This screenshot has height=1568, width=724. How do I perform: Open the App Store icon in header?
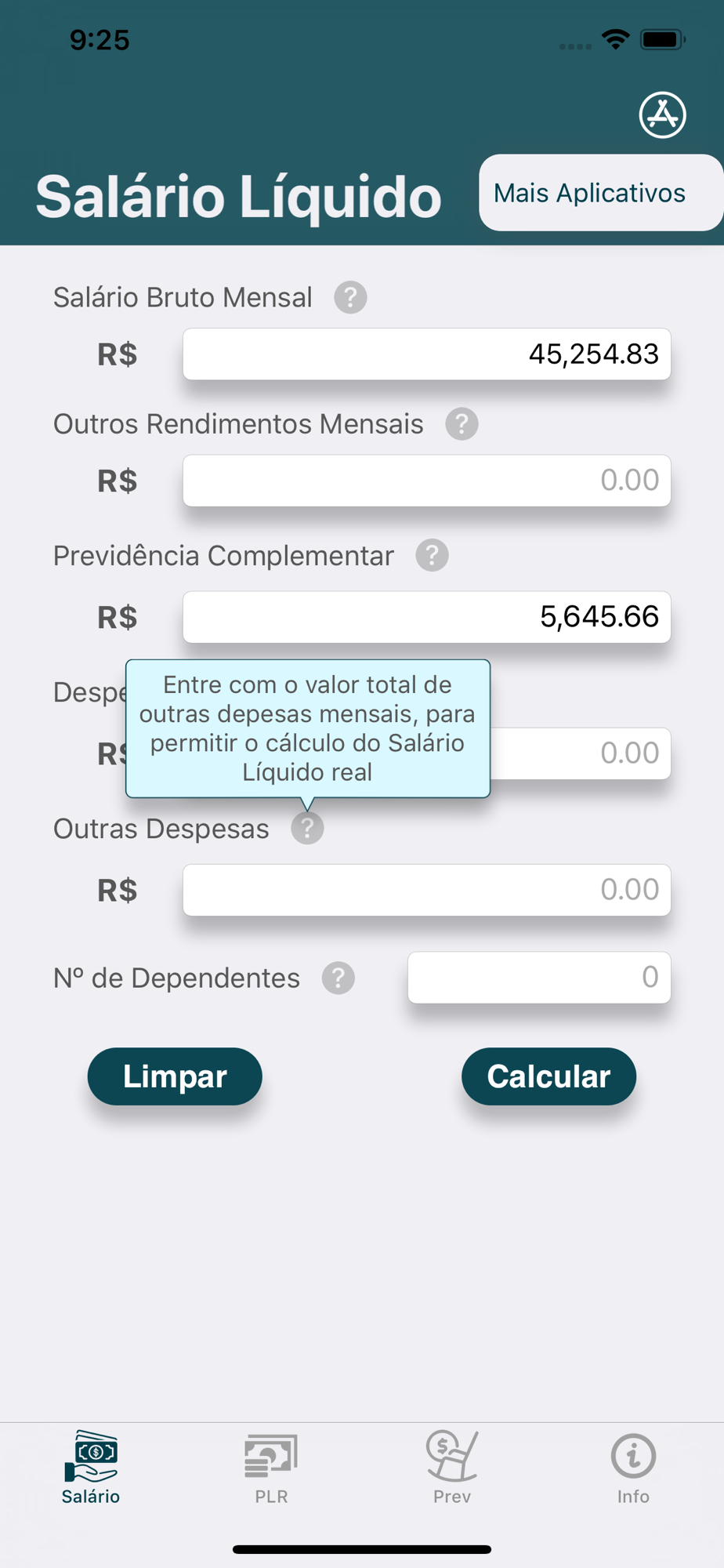662,115
